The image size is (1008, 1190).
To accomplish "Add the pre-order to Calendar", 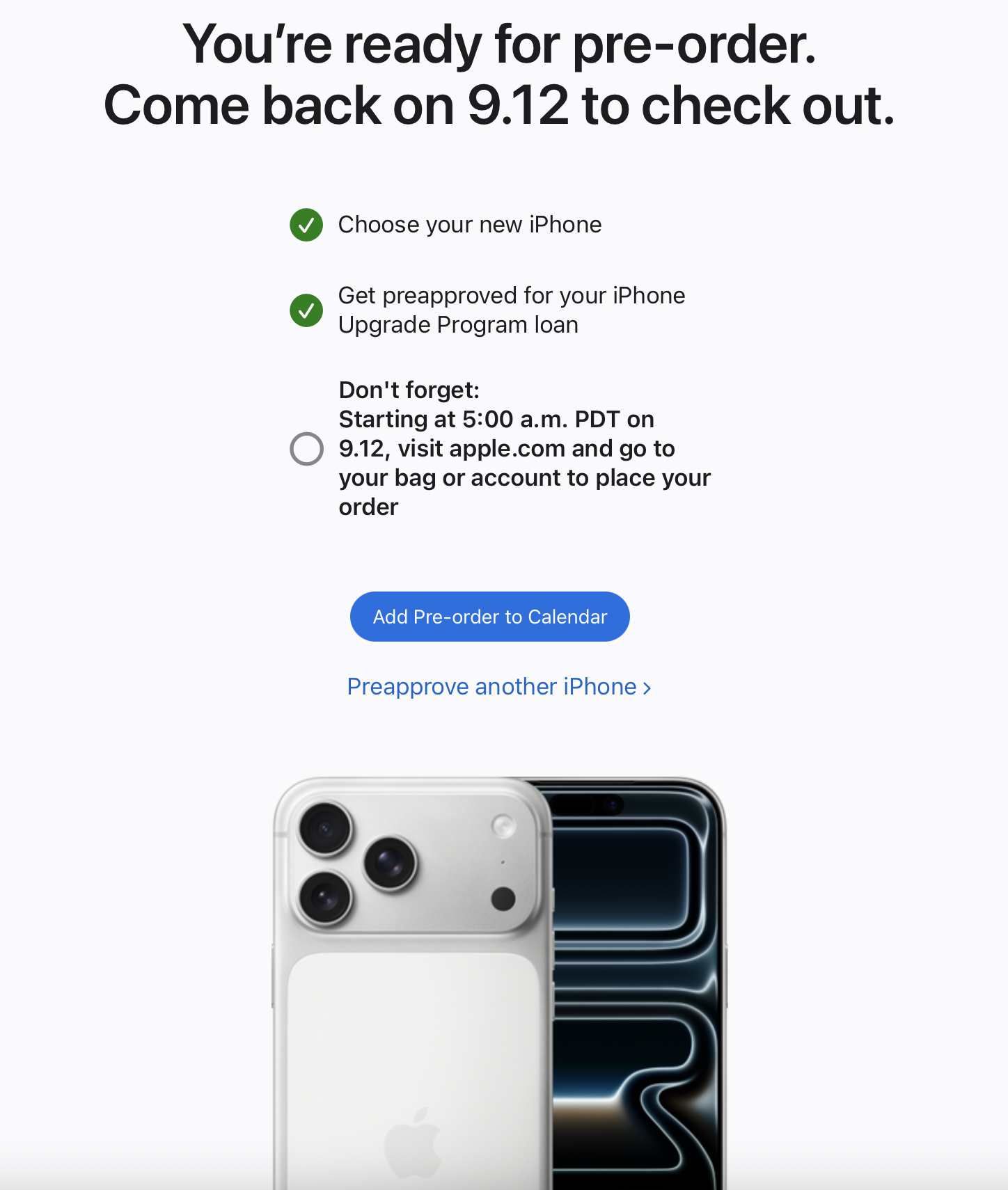I will pyautogui.click(x=489, y=617).
